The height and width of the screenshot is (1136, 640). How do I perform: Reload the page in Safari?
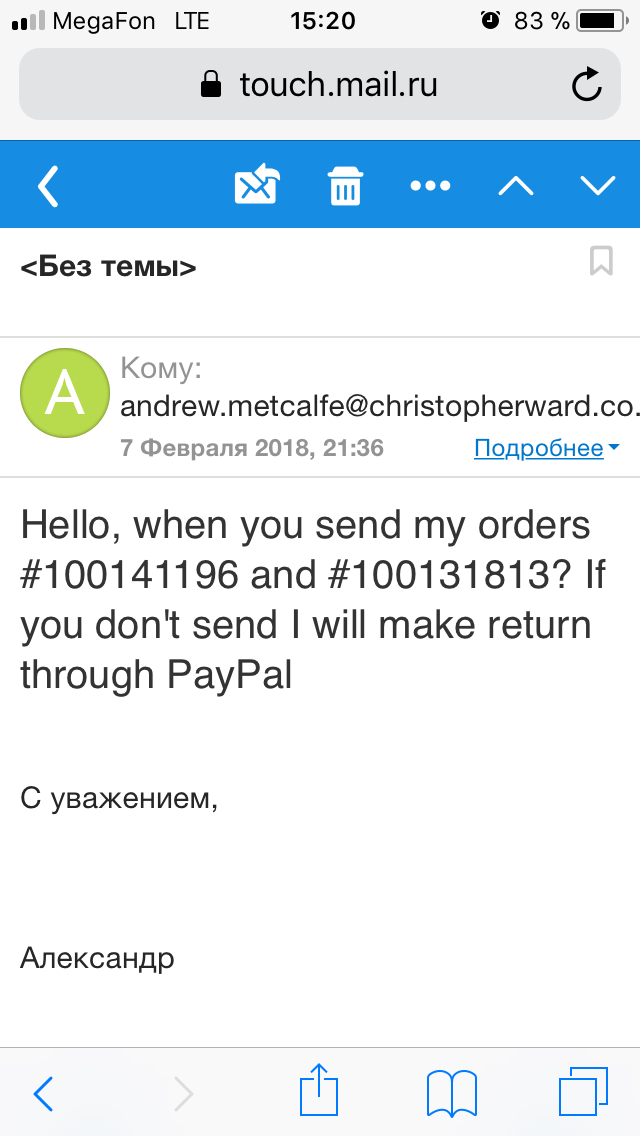(587, 85)
